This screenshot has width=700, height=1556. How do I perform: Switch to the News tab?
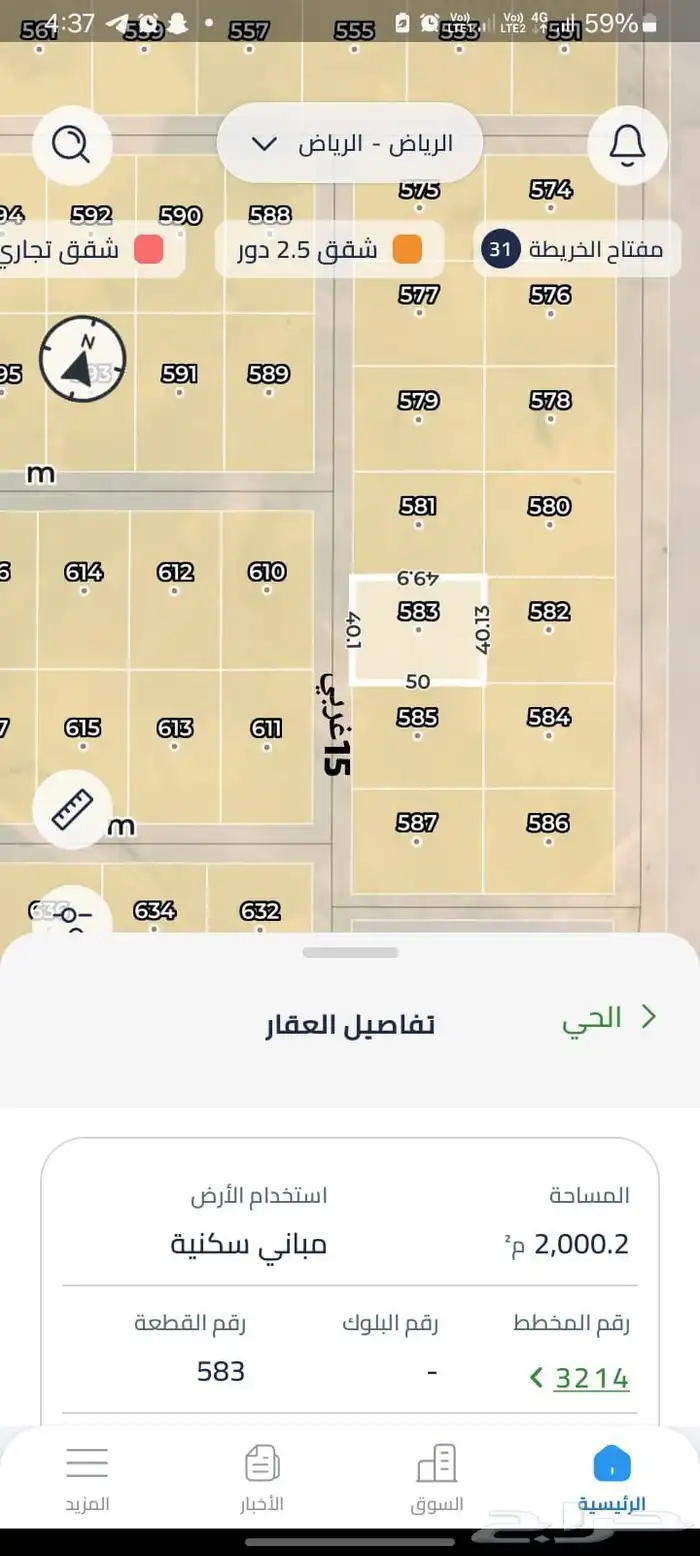[x=262, y=1477]
